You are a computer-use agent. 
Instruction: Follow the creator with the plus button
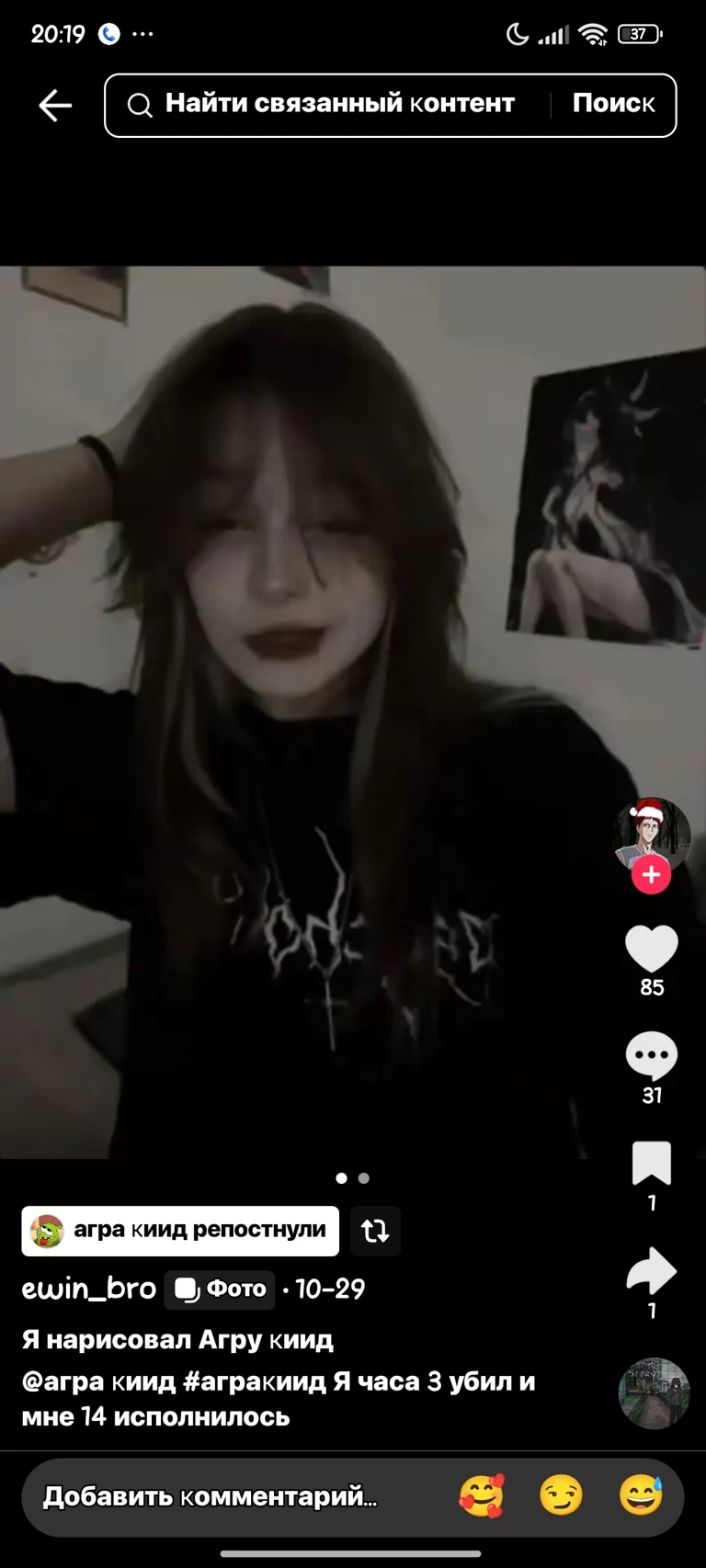coord(652,875)
